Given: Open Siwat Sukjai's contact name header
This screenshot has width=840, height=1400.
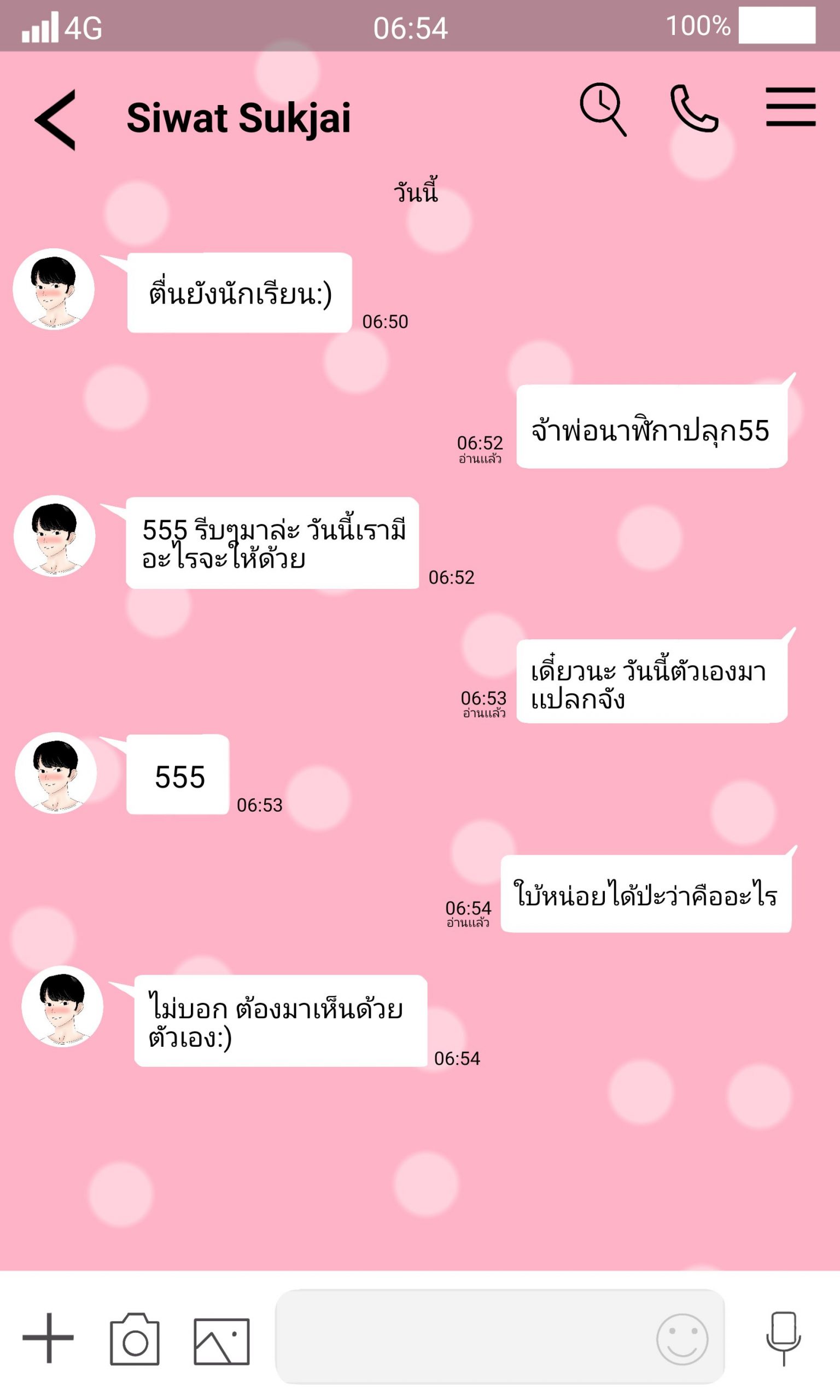Looking at the screenshot, I should 239,117.
